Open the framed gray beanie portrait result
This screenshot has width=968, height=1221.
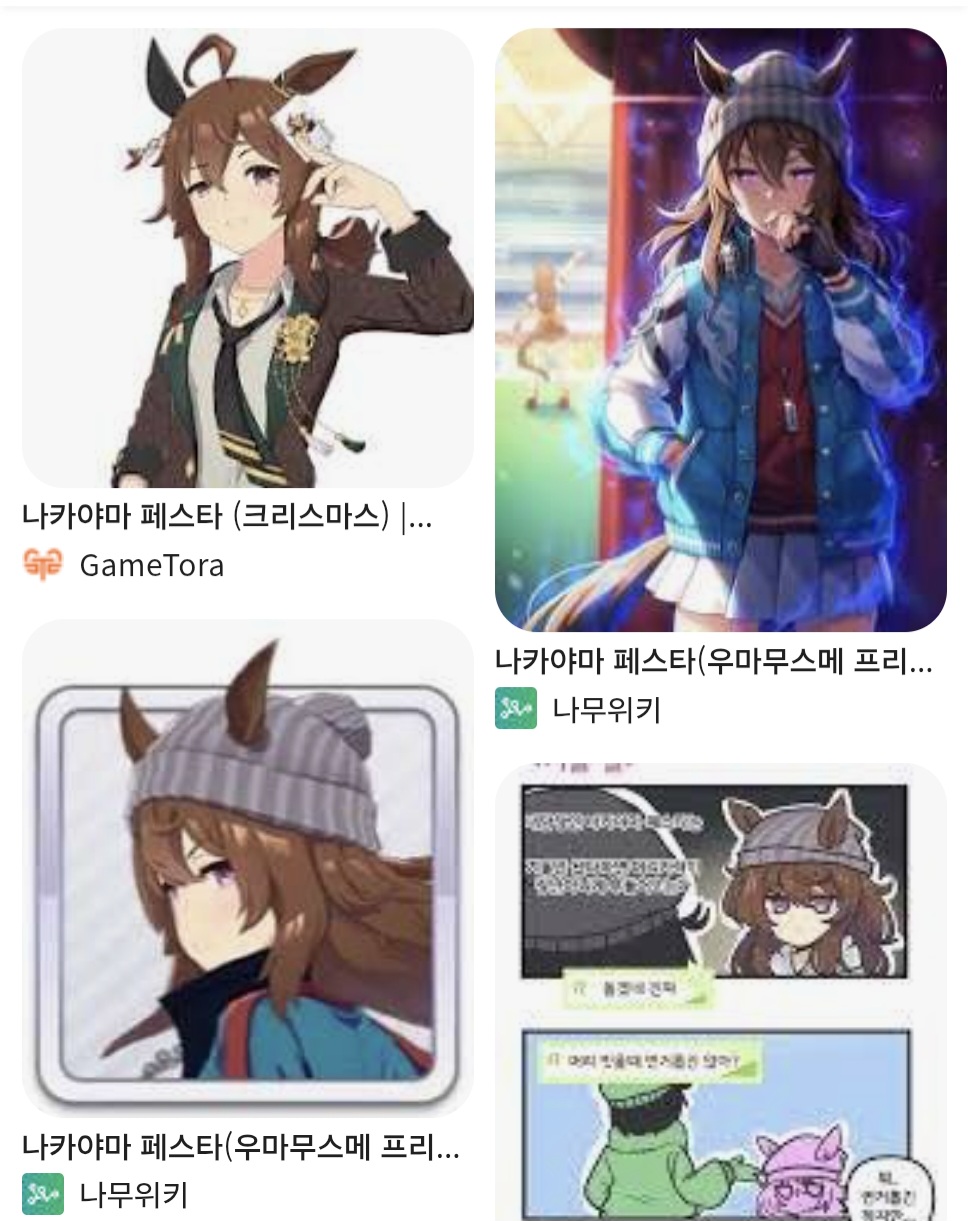point(247,867)
